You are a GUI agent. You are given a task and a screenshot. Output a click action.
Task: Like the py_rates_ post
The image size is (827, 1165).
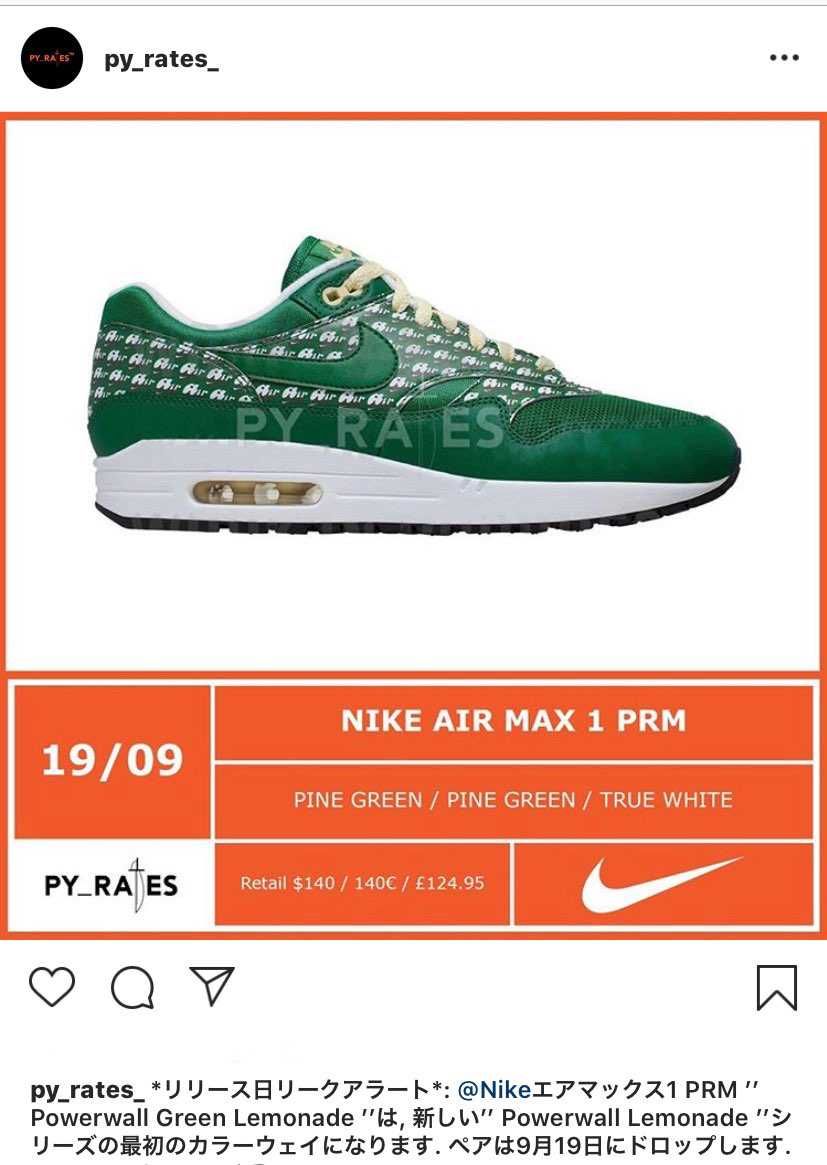(52, 988)
